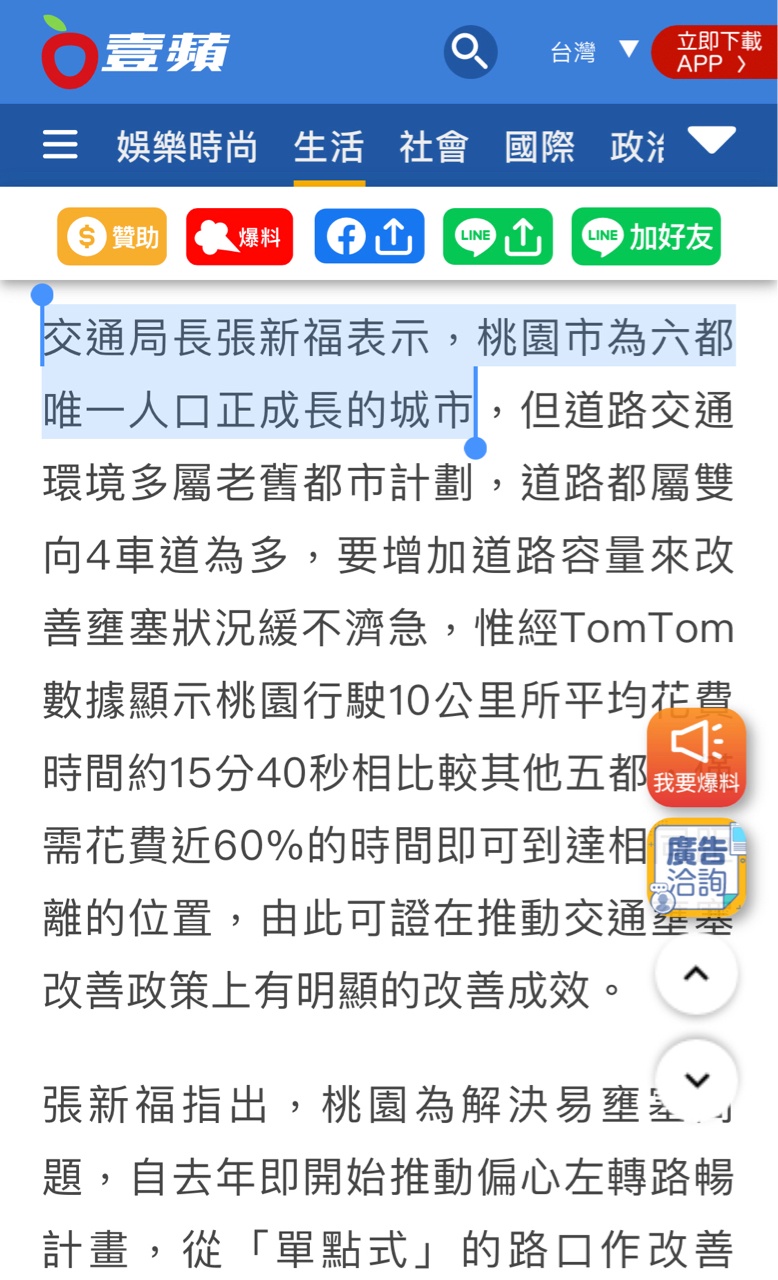The height and width of the screenshot is (1280, 778).
Task: Open the search magnifier icon
Action: click(x=470, y=51)
